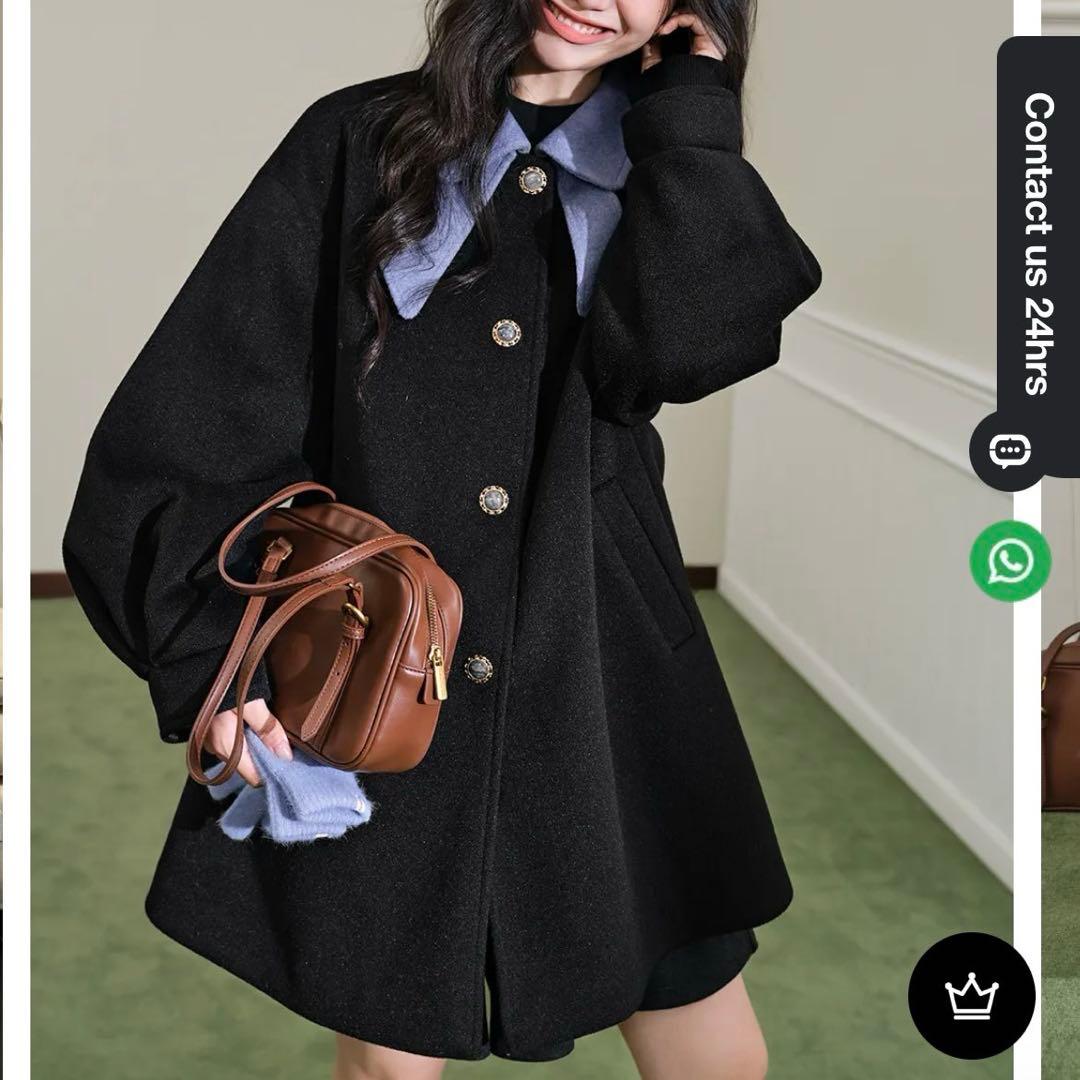Open the crown rewards button
Viewport: 1080px width, 1080px height.
tap(971, 996)
